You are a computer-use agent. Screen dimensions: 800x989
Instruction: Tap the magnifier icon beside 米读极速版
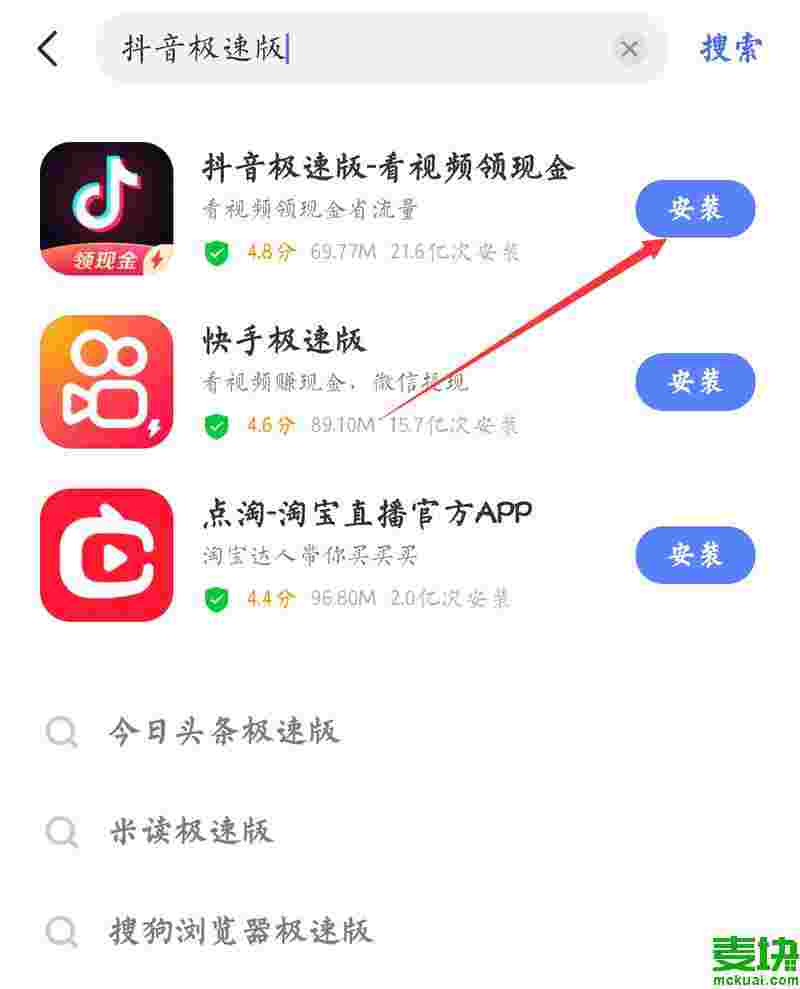click(x=62, y=831)
